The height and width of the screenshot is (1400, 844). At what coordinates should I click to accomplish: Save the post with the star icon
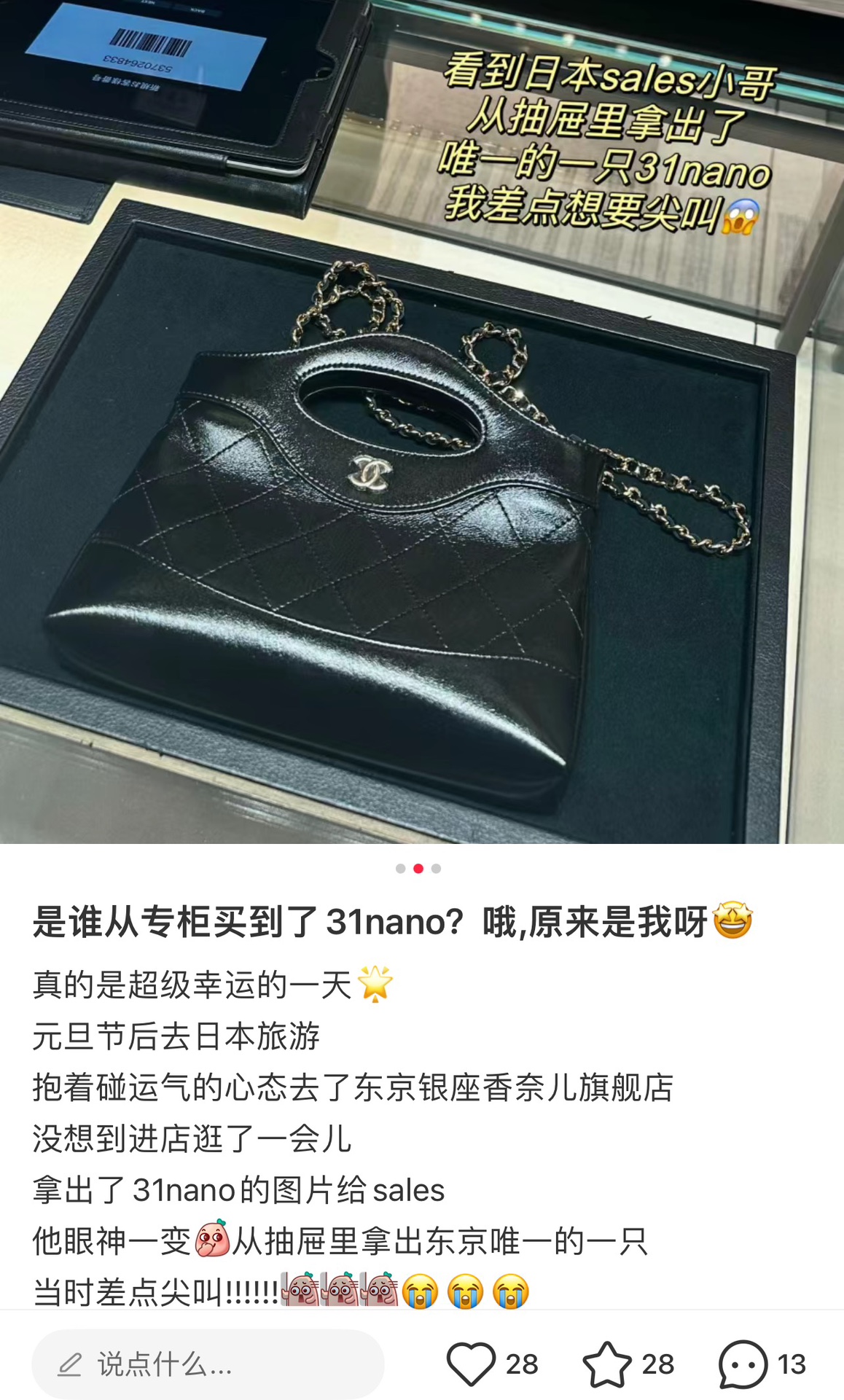606,1364
